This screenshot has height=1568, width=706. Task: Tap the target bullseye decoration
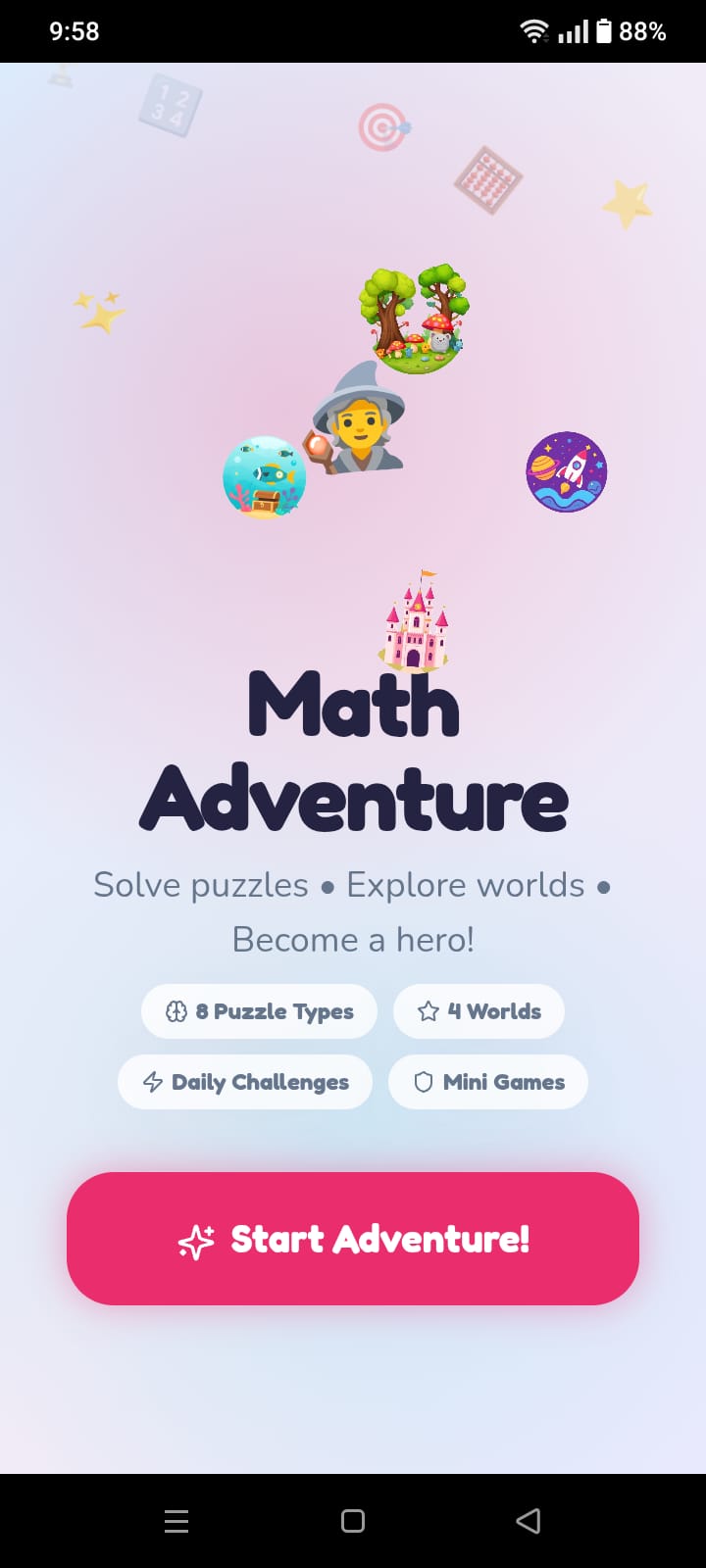point(384,127)
